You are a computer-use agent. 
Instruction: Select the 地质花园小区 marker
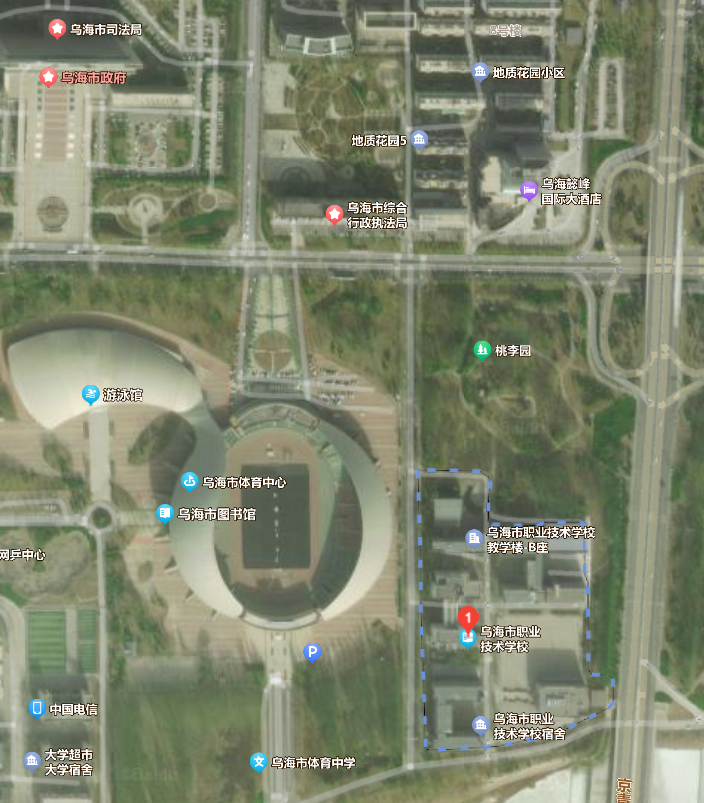(480, 72)
